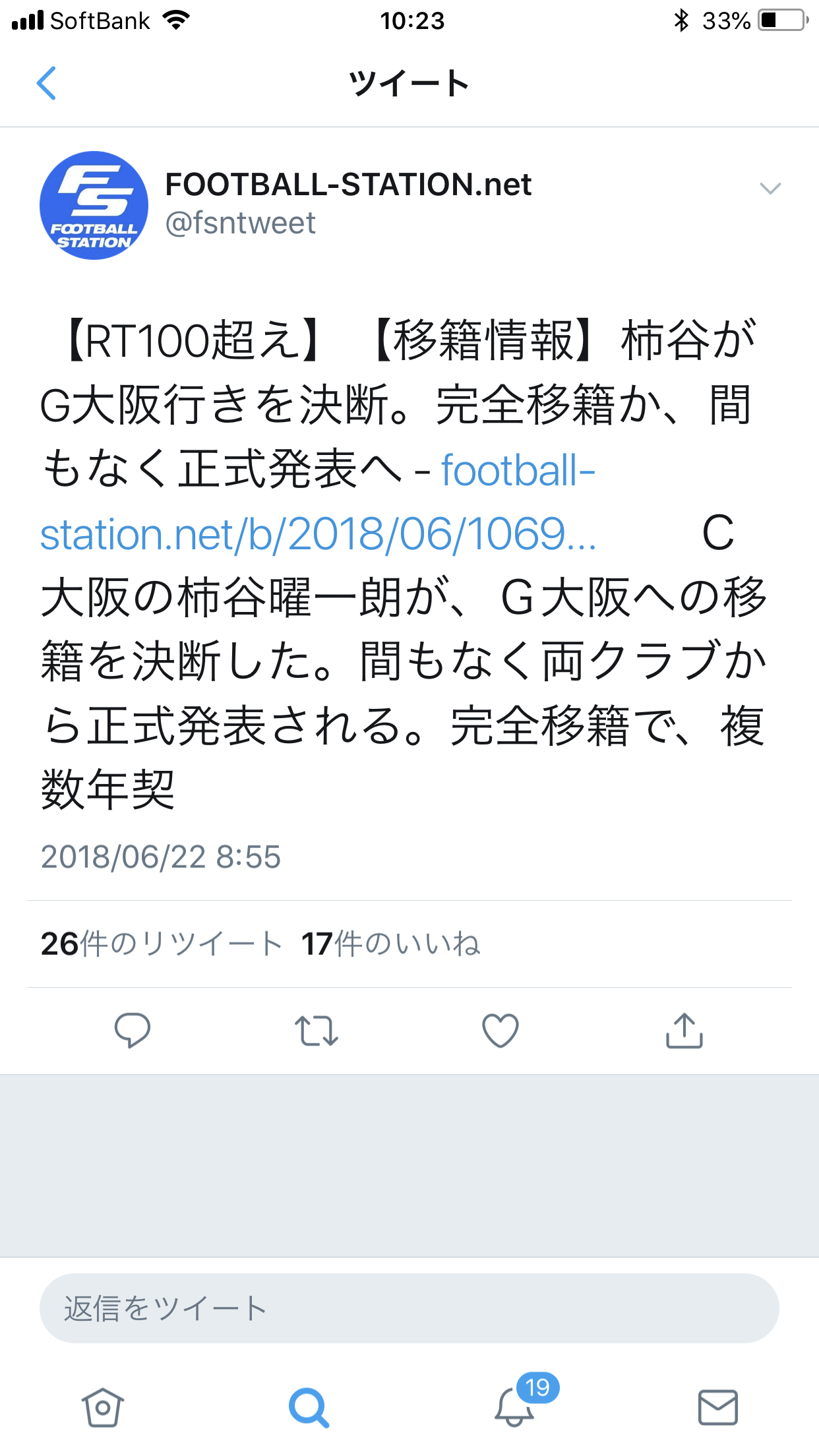
Task: View the 26 retweets list
Action: click(162, 944)
